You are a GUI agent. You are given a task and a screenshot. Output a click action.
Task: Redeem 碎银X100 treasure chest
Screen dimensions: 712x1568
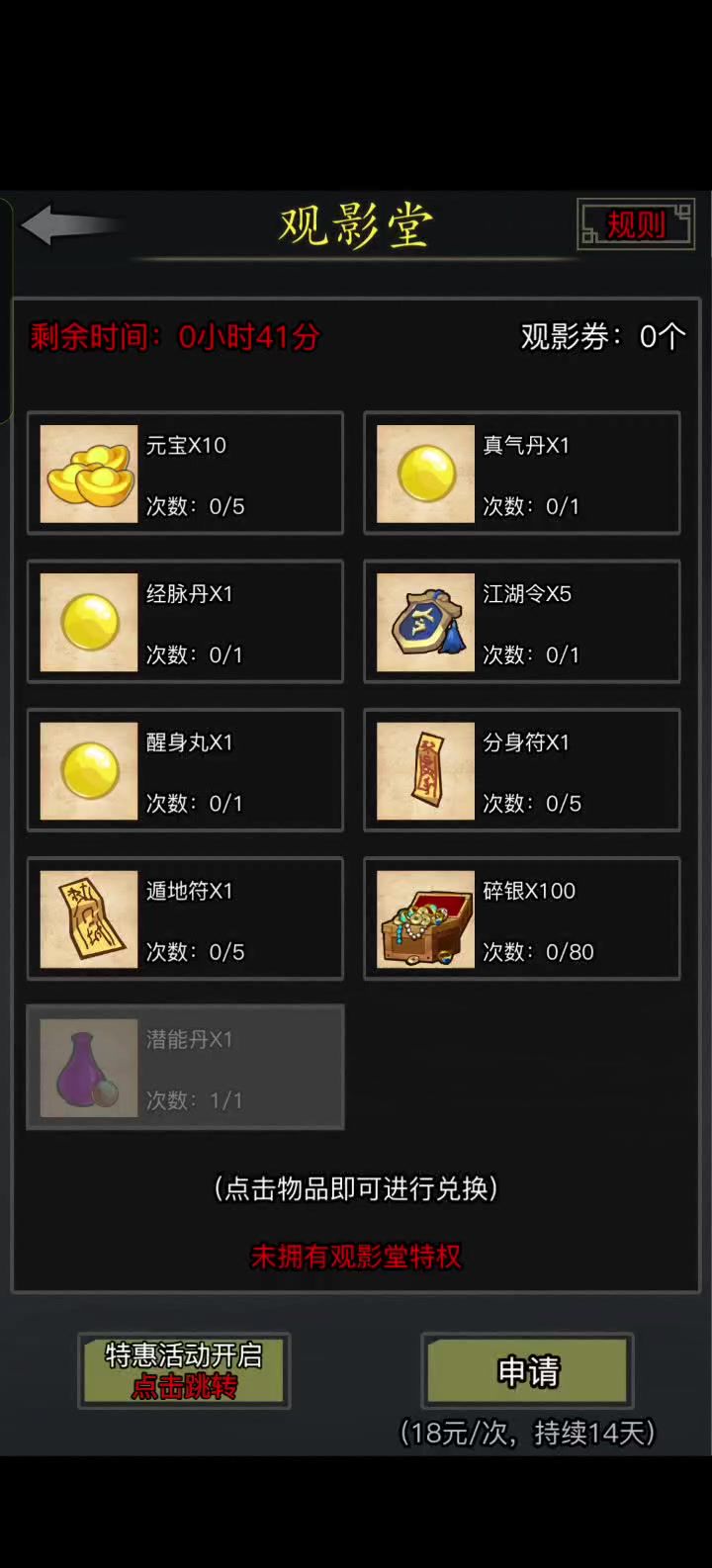point(522,918)
